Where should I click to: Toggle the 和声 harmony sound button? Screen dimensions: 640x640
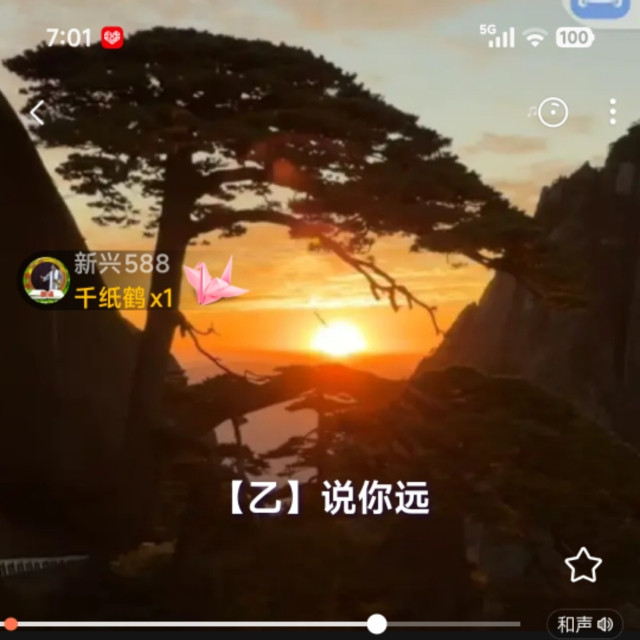[x=584, y=624]
